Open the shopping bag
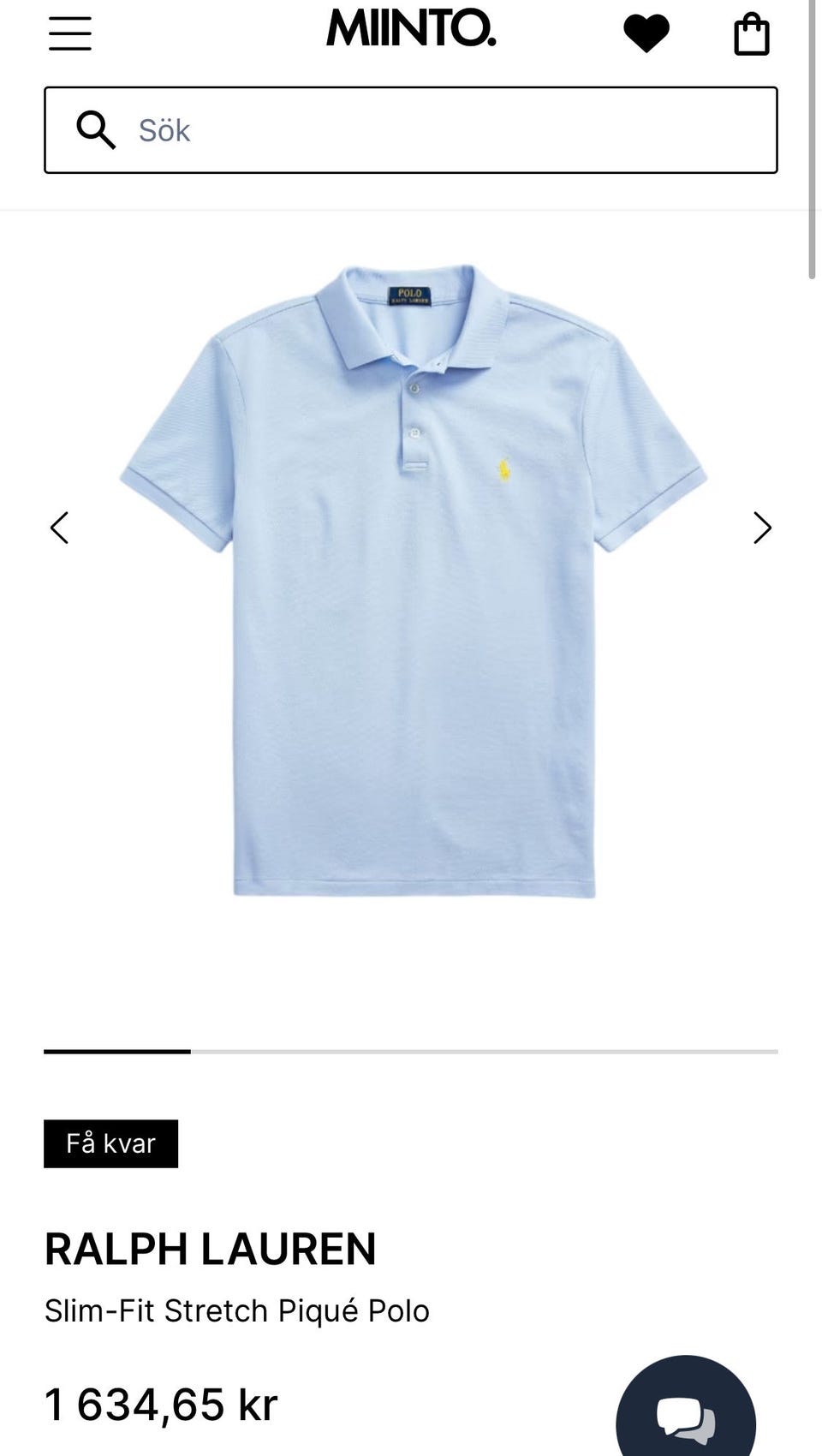The image size is (822, 1456). (751, 35)
